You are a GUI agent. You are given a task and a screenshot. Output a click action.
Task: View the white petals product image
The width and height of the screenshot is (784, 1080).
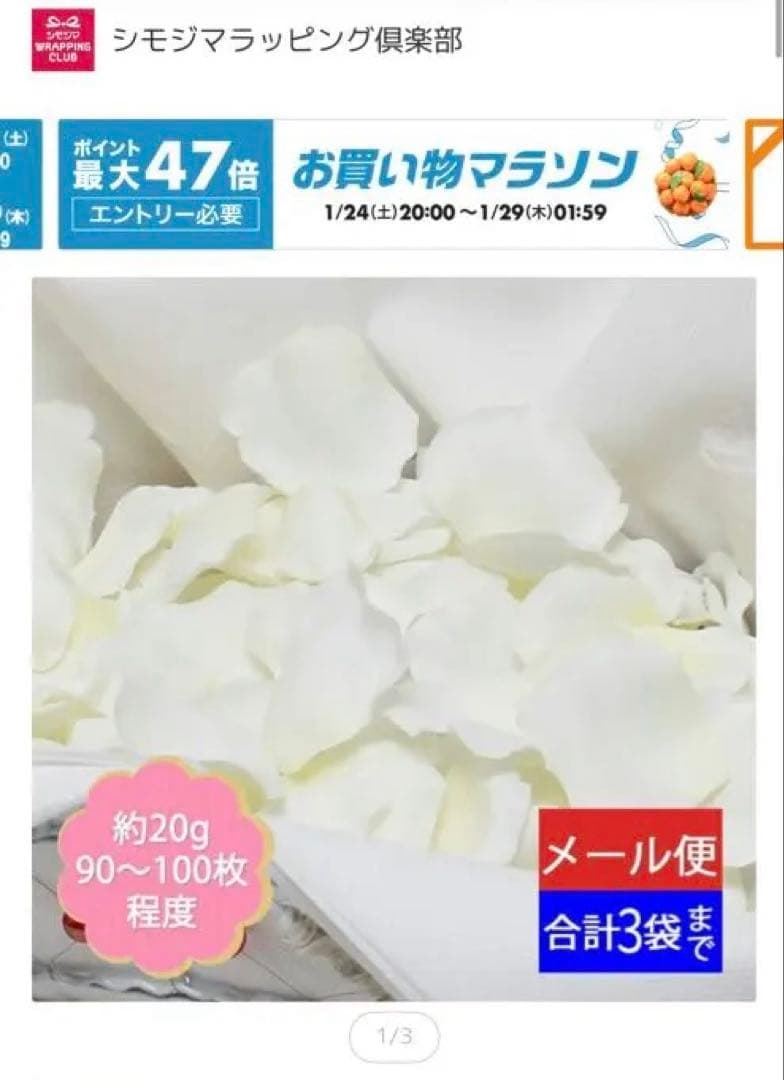click(x=393, y=600)
